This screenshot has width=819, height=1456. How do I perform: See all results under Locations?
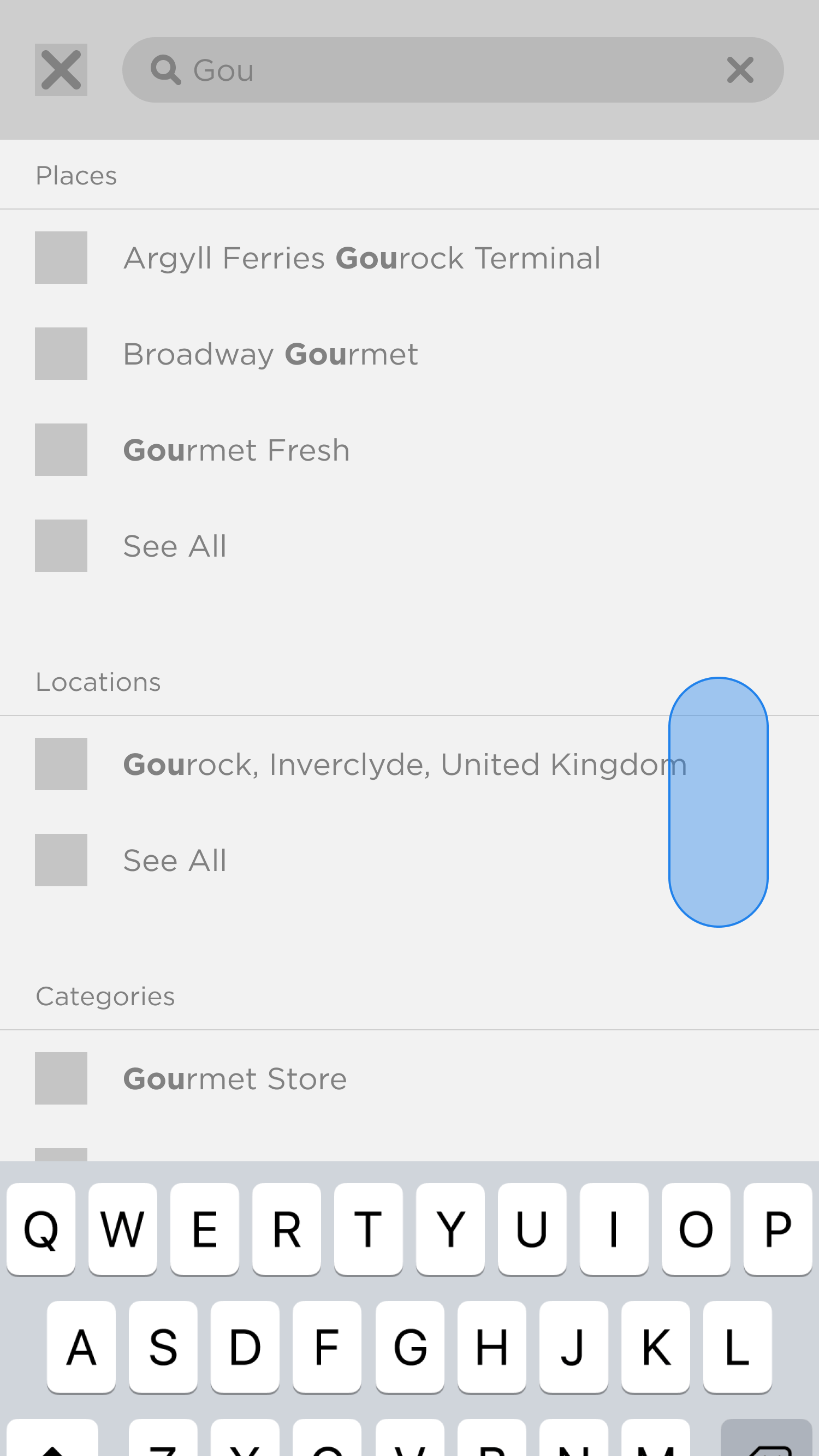pyautogui.click(x=175, y=861)
